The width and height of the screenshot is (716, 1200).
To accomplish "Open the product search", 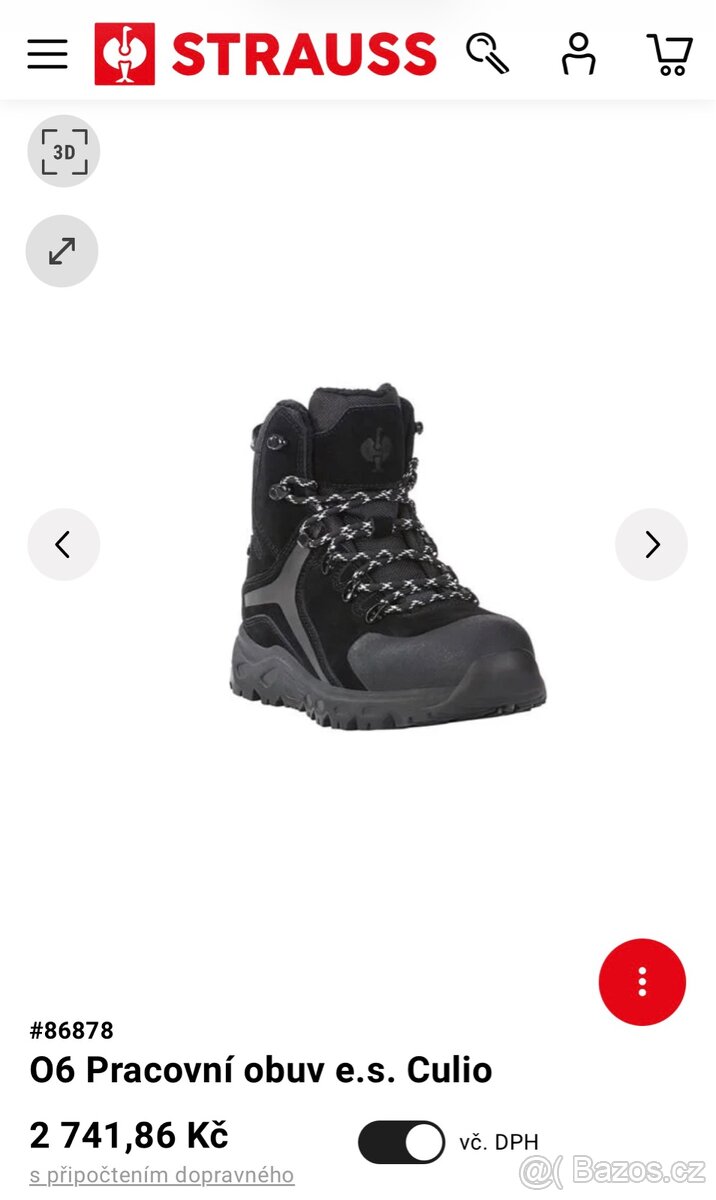I will pos(487,53).
